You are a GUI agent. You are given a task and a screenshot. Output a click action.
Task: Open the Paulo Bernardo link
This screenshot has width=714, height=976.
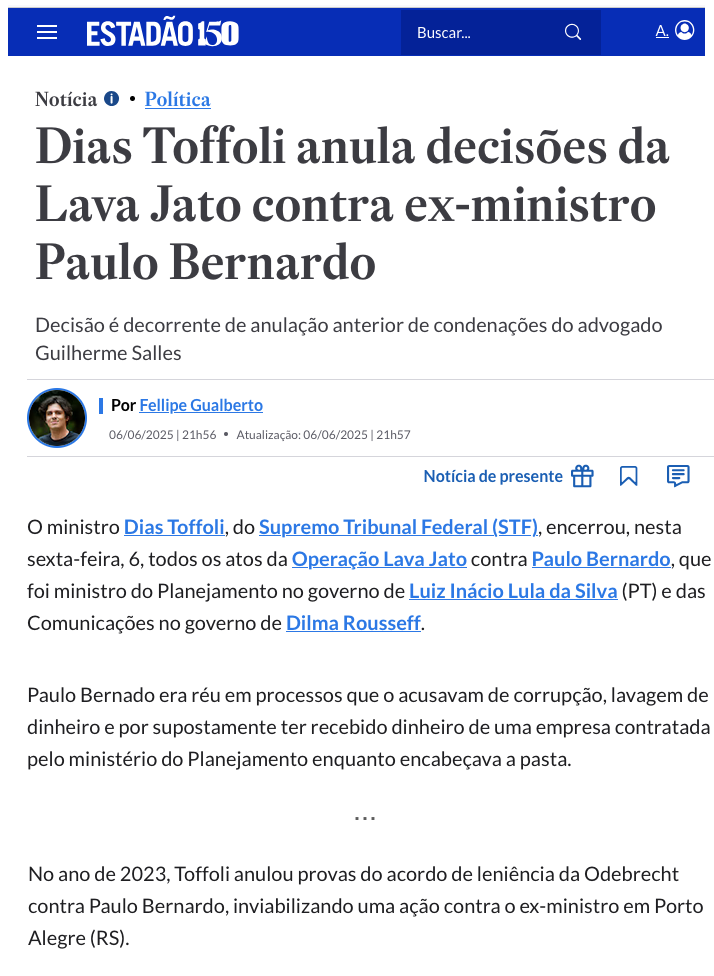pyautogui.click(x=600, y=559)
